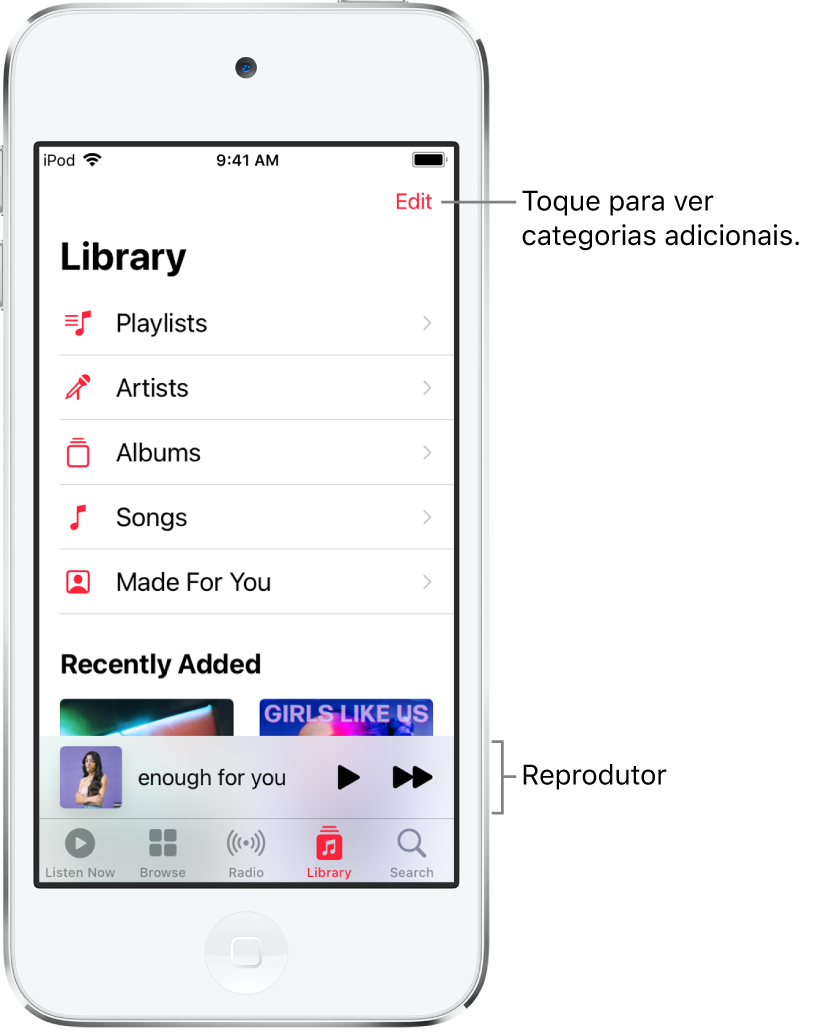
Task: Select the Playlists icon
Action: [80, 322]
